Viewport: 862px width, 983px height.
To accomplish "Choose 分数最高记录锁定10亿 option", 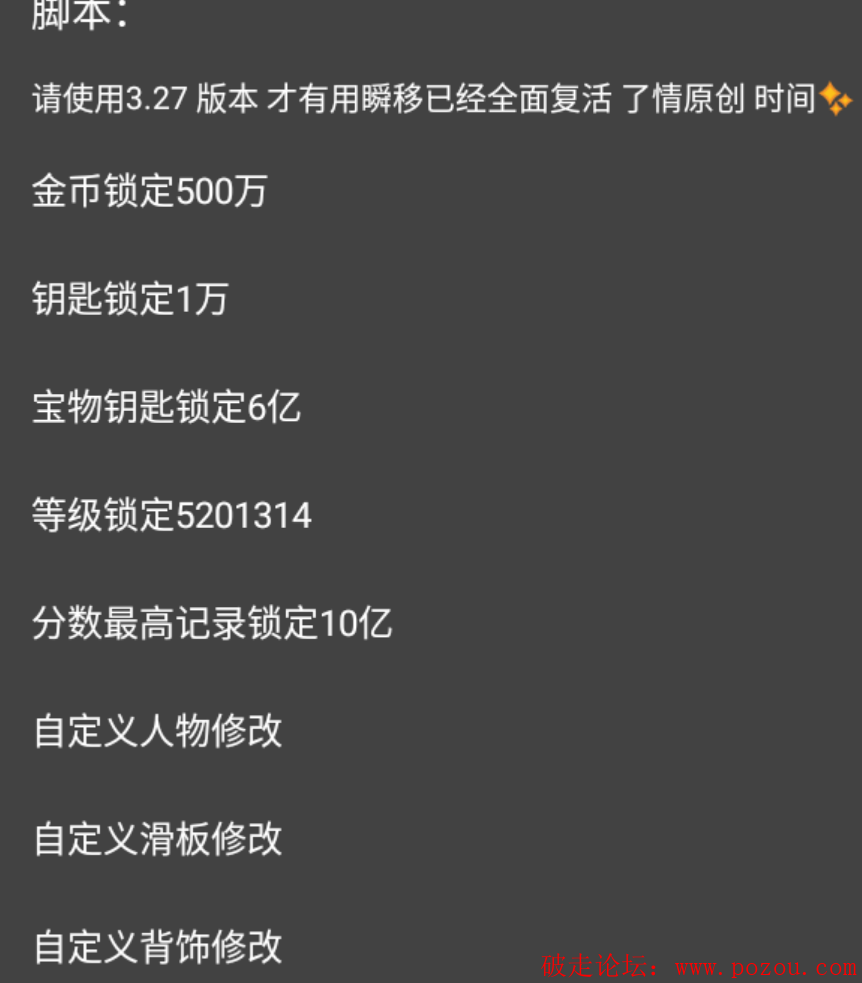I will [212, 624].
